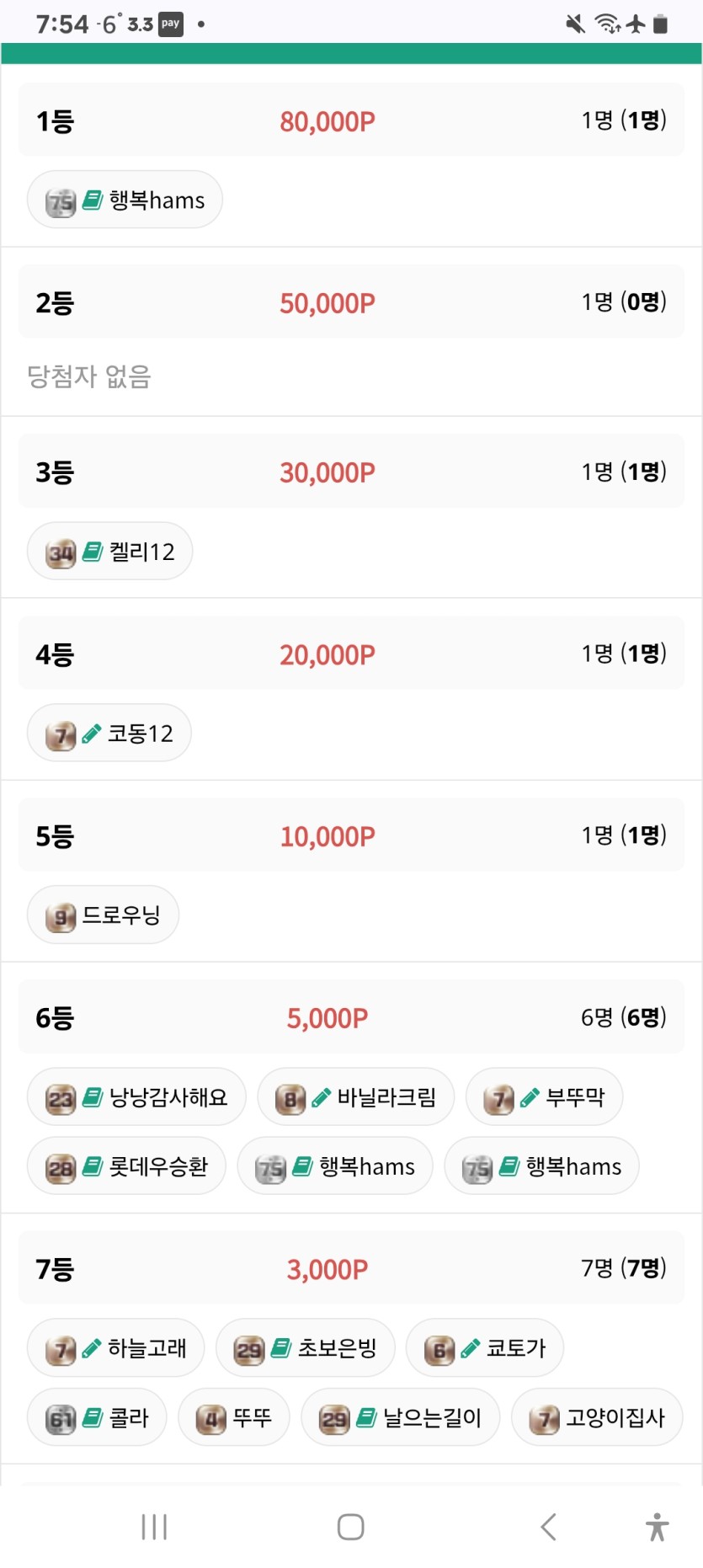Viewport: 703px width, 1568px height.
Task: Select the 콜라 winner chip
Action: tap(97, 1418)
